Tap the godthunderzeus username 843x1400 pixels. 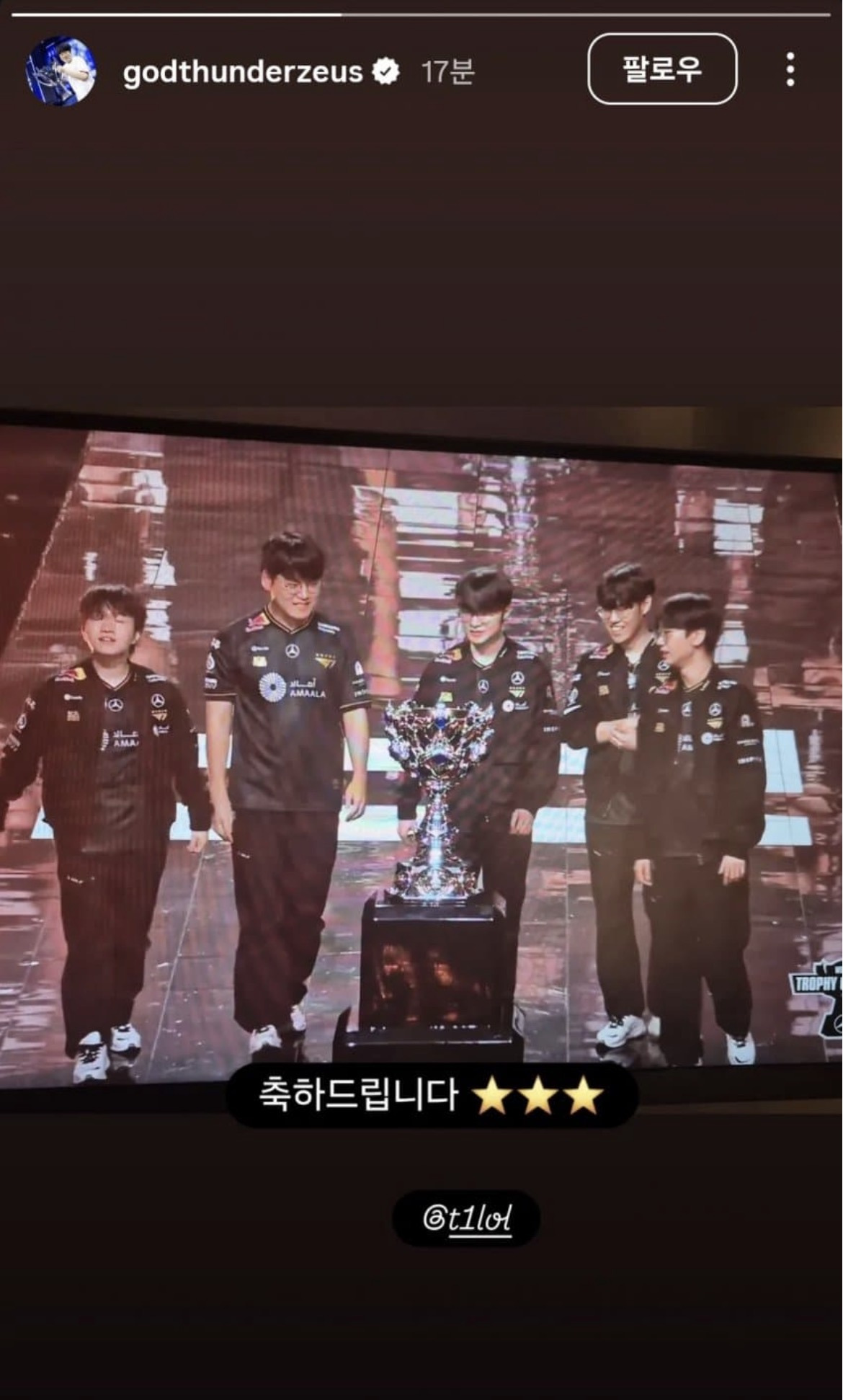242,71
